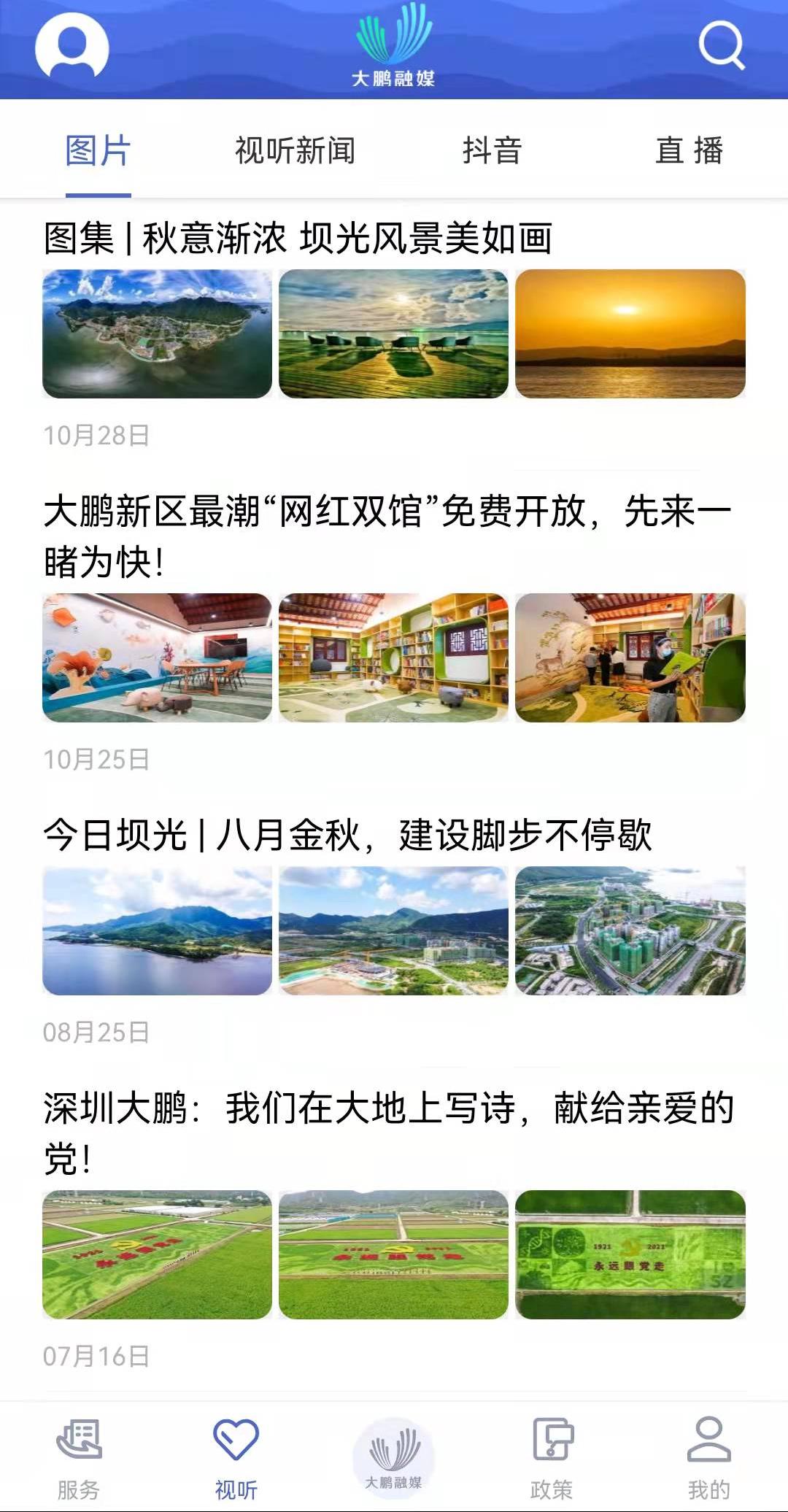Open the search magnifier icon
The height and width of the screenshot is (1512, 788).
coord(721,45)
